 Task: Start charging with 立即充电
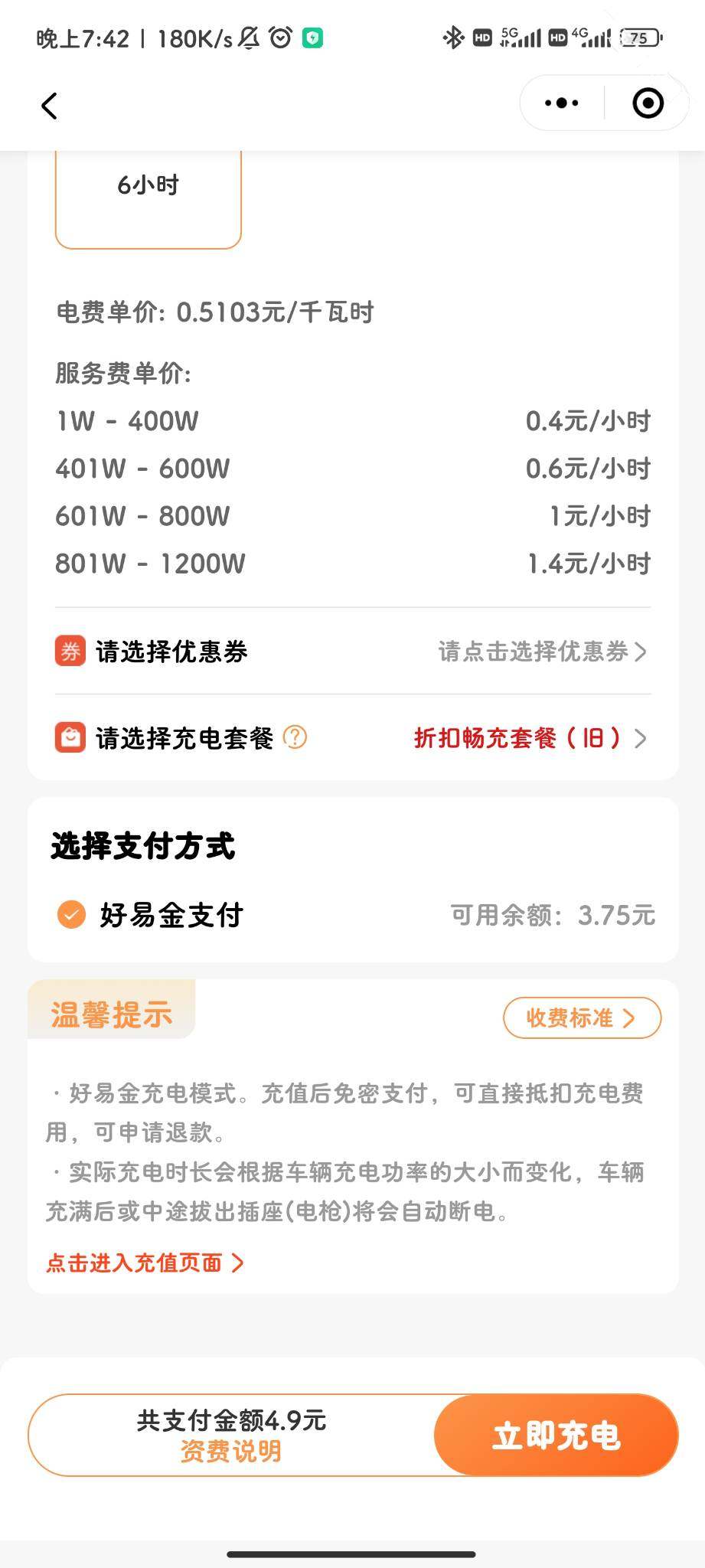(x=556, y=1436)
